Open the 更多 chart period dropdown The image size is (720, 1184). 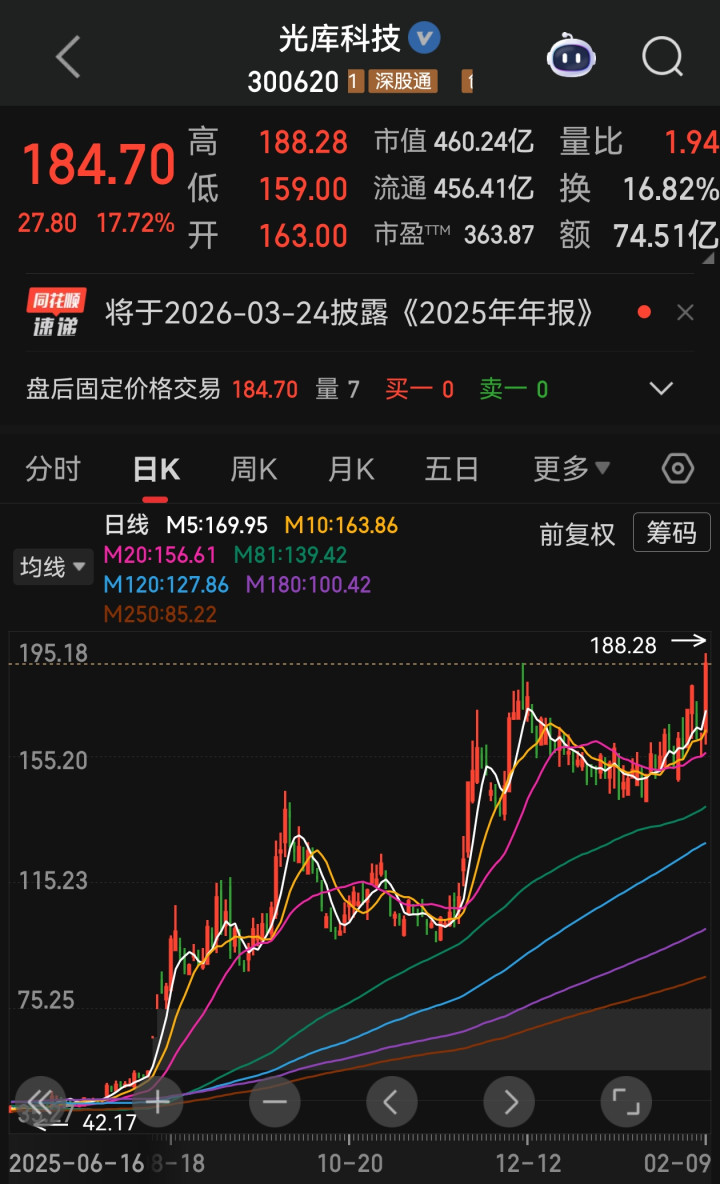click(x=571, y=469)
